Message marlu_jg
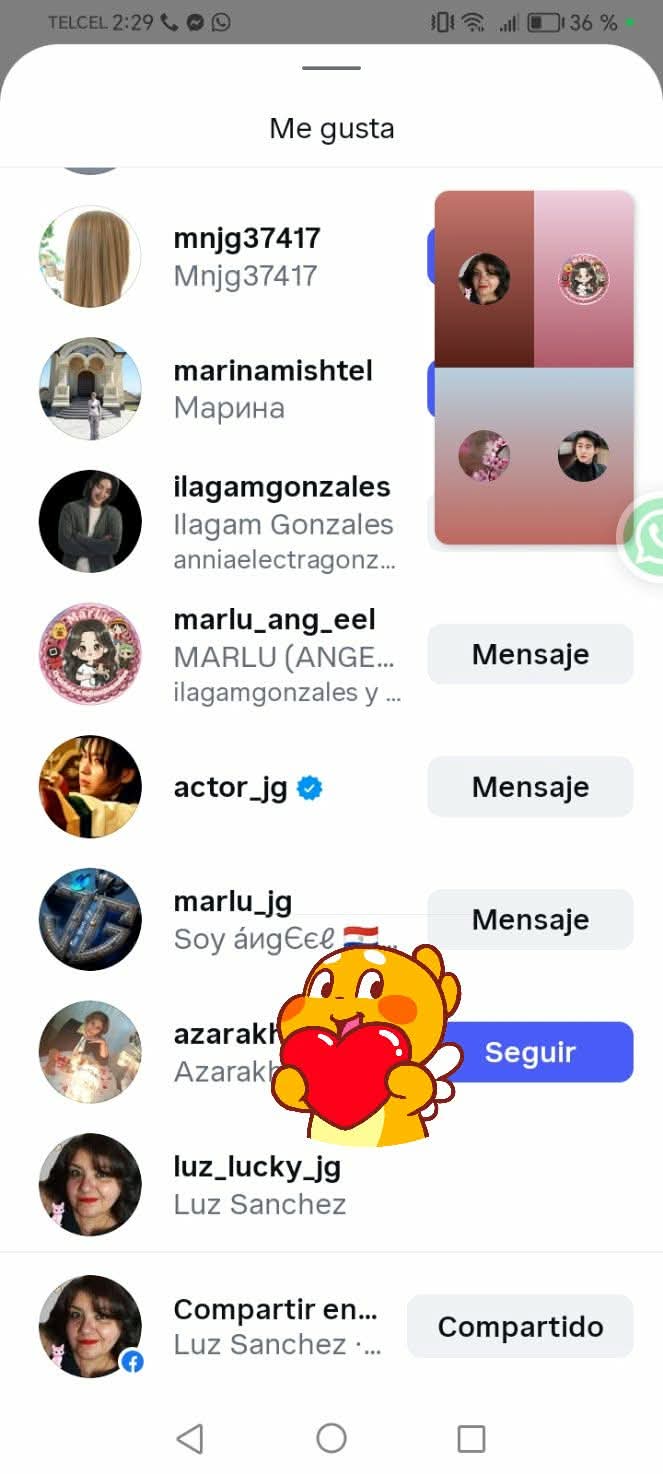This screenshot has height=1474, width=663. (530, 919)
